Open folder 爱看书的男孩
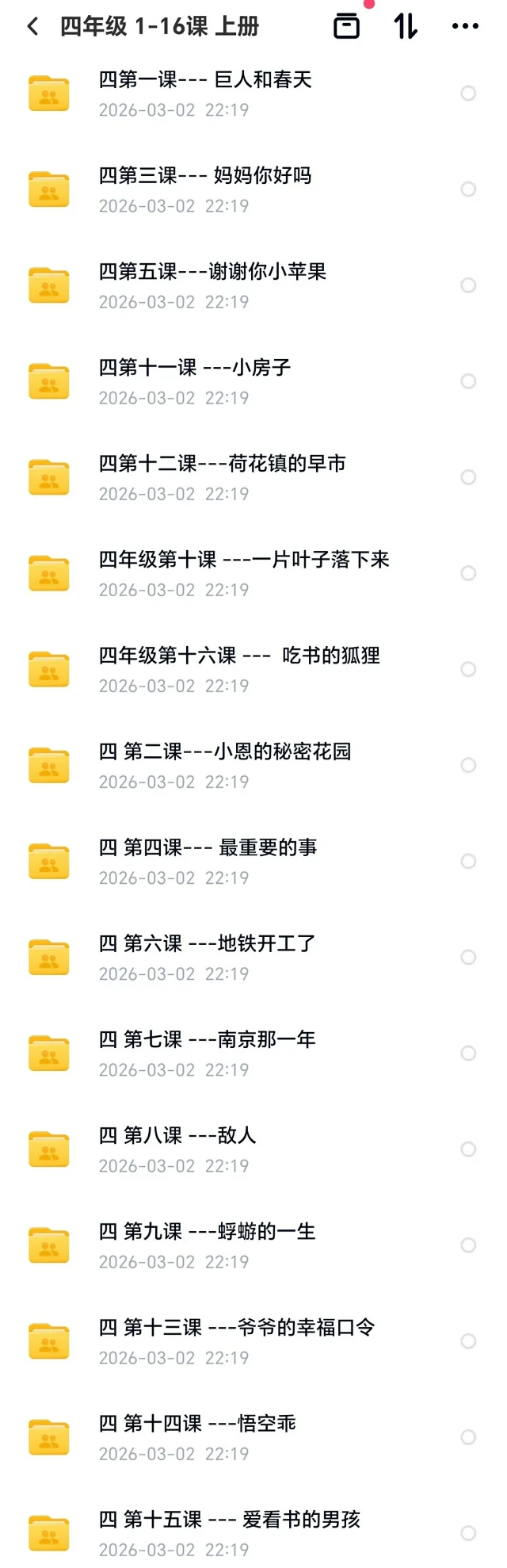This screenshot has height=1568, width=507. pyautogui.click(x=230, y=1519)
